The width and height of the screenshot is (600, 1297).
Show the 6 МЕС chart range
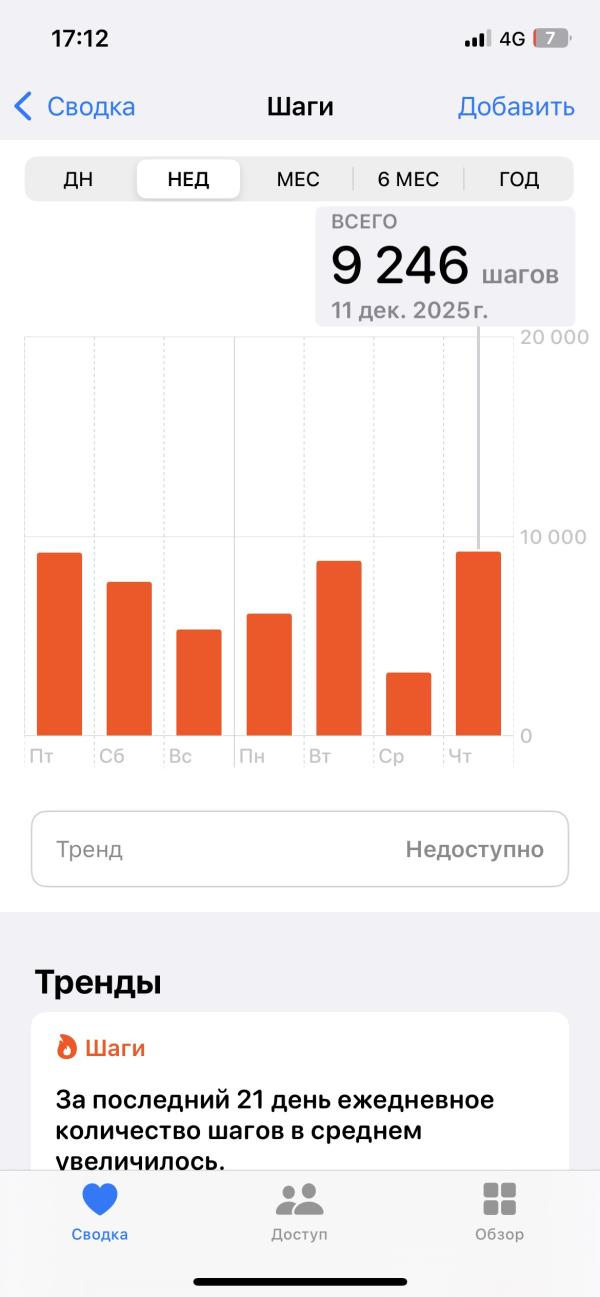[408, 180]
